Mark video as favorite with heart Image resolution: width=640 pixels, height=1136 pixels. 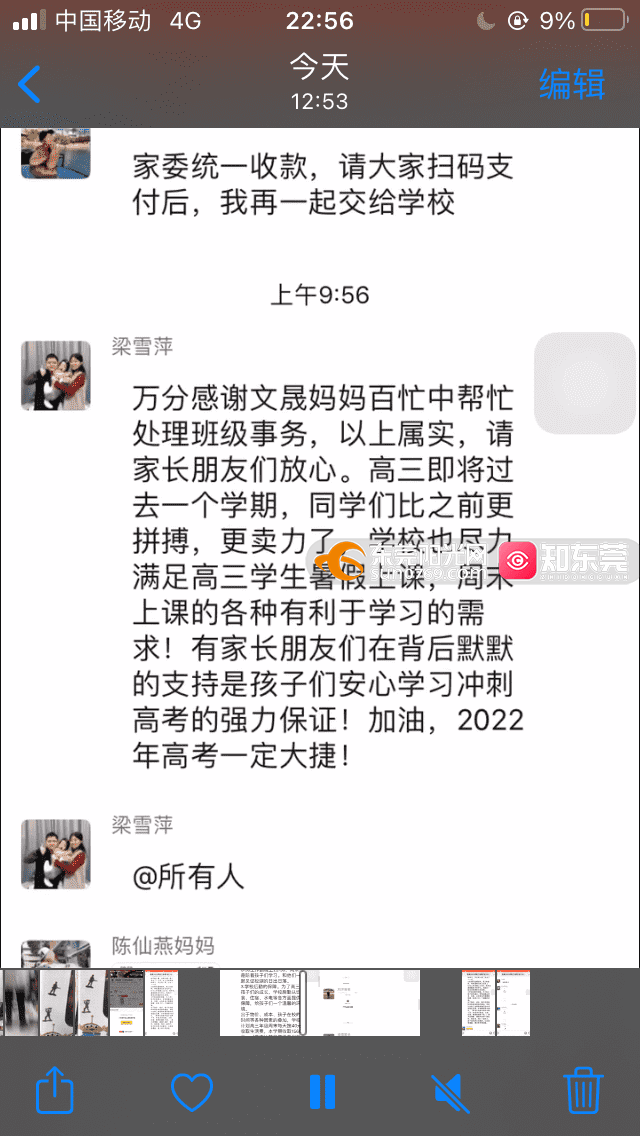192,1091
